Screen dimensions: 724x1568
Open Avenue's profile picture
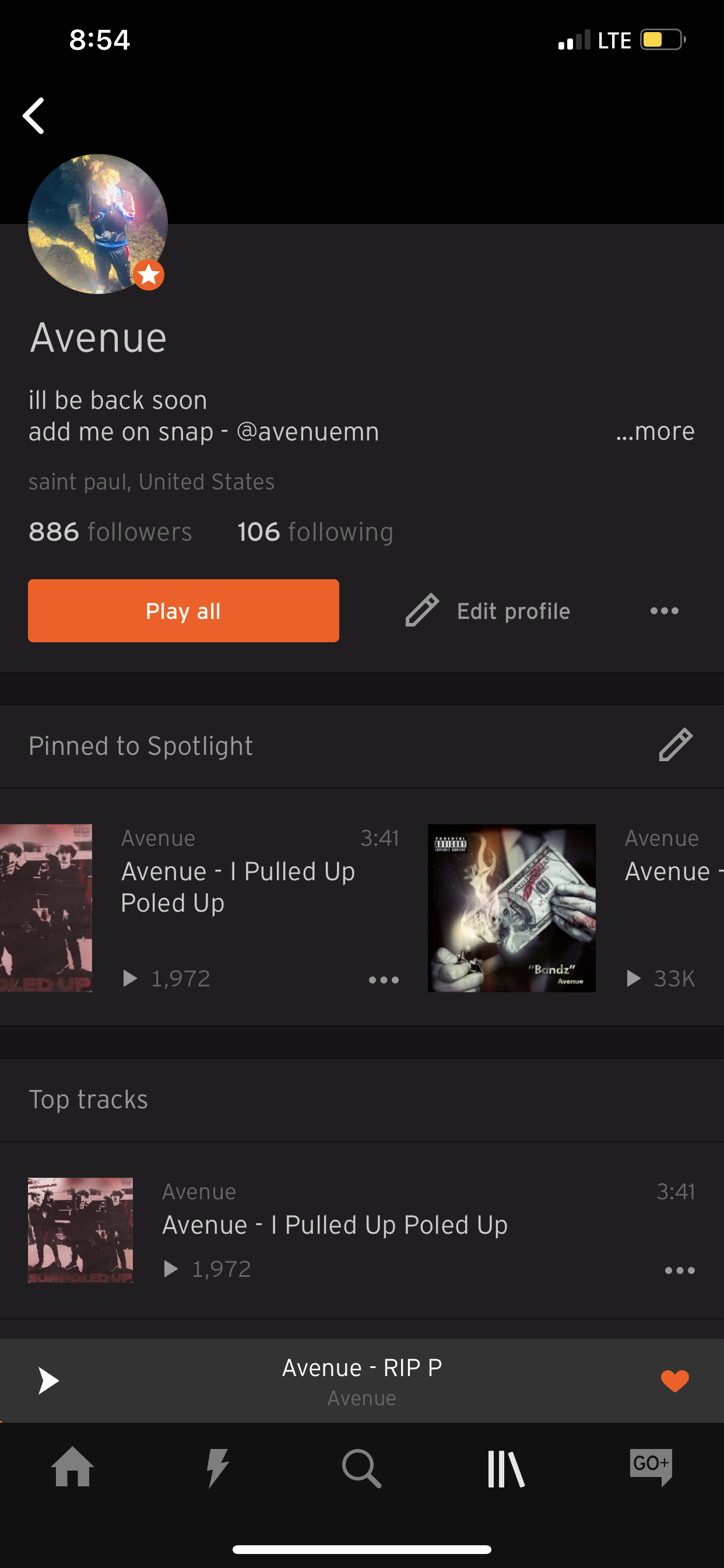pyautogui.click(x=97, y=224)
